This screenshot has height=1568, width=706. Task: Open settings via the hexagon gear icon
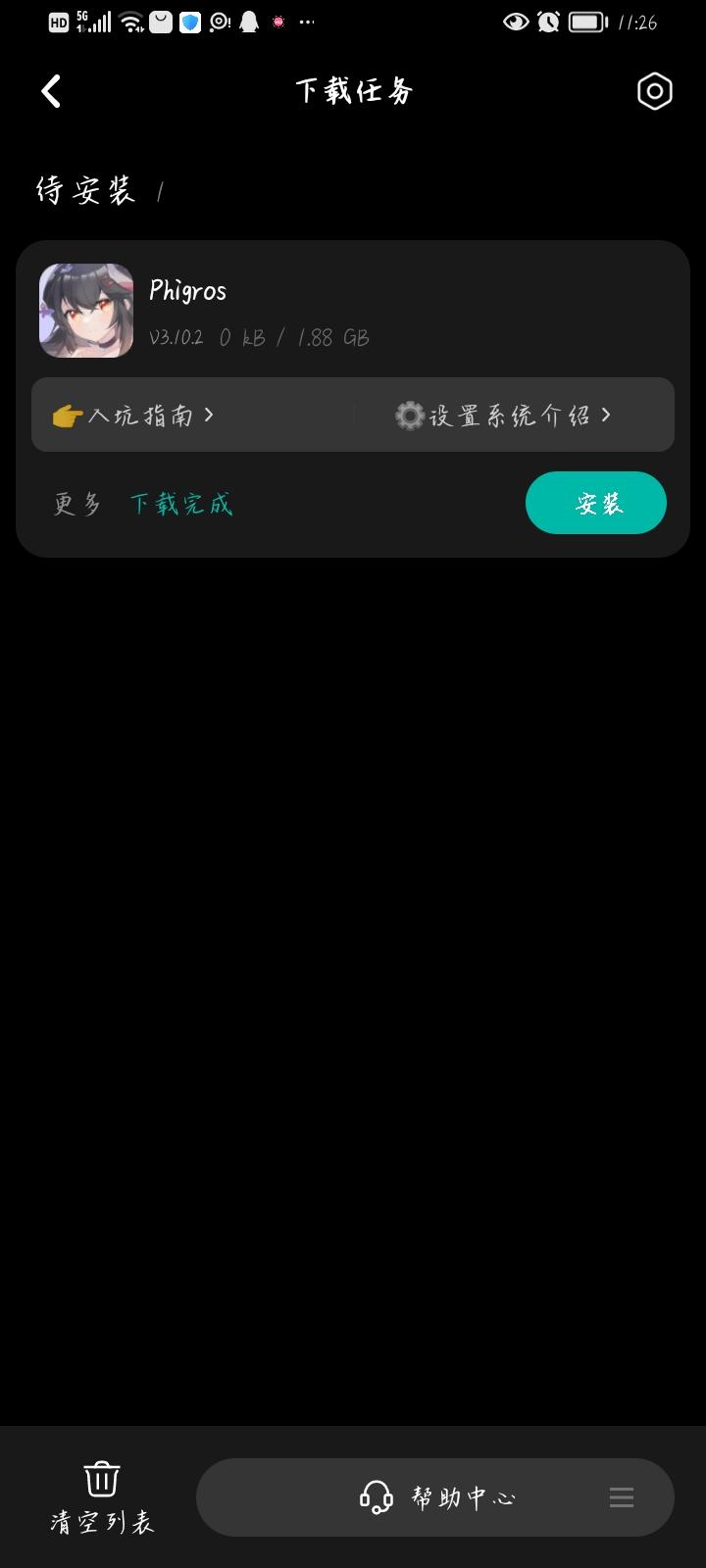[x=654, y=90]
